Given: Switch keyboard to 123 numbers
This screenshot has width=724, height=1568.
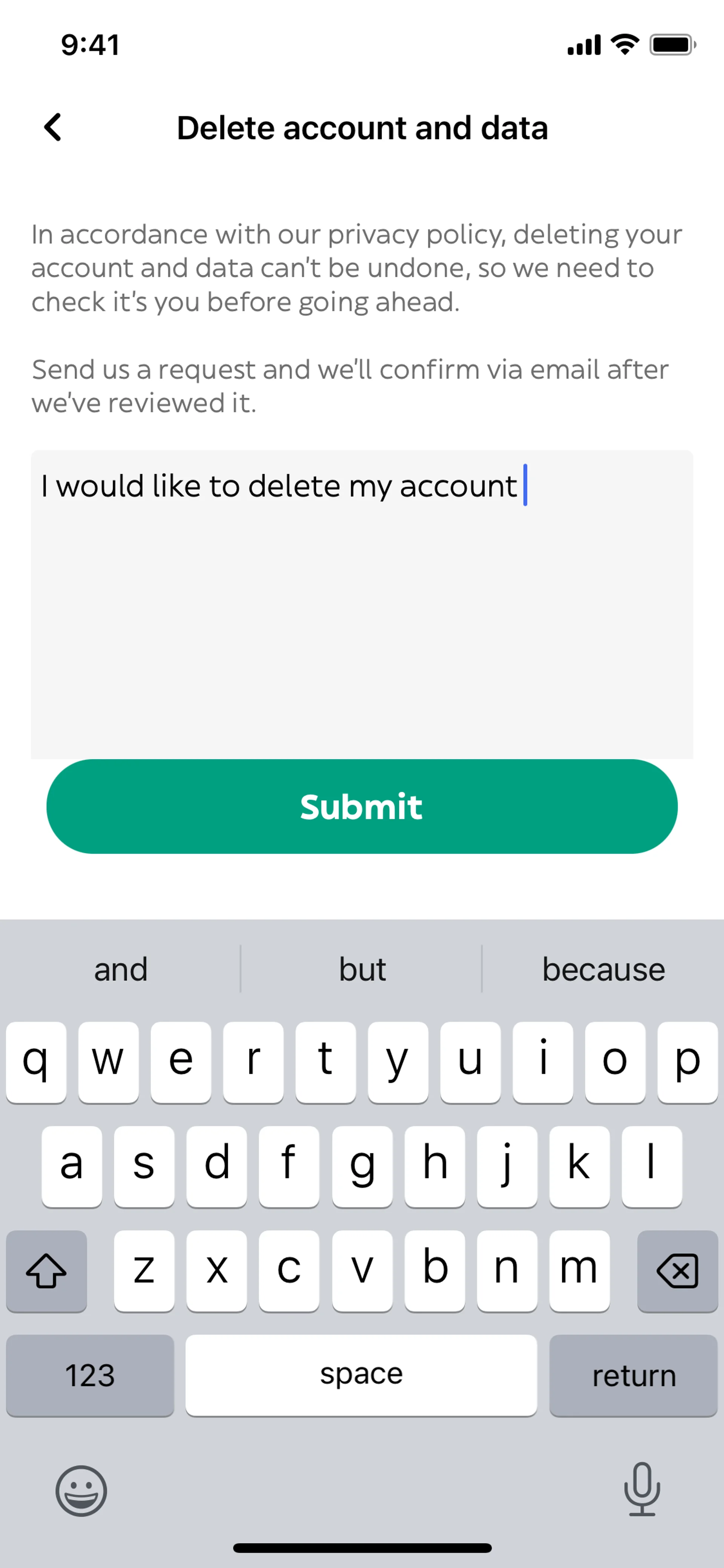Looking at the screenshot, I should [x=90, y=1375].
